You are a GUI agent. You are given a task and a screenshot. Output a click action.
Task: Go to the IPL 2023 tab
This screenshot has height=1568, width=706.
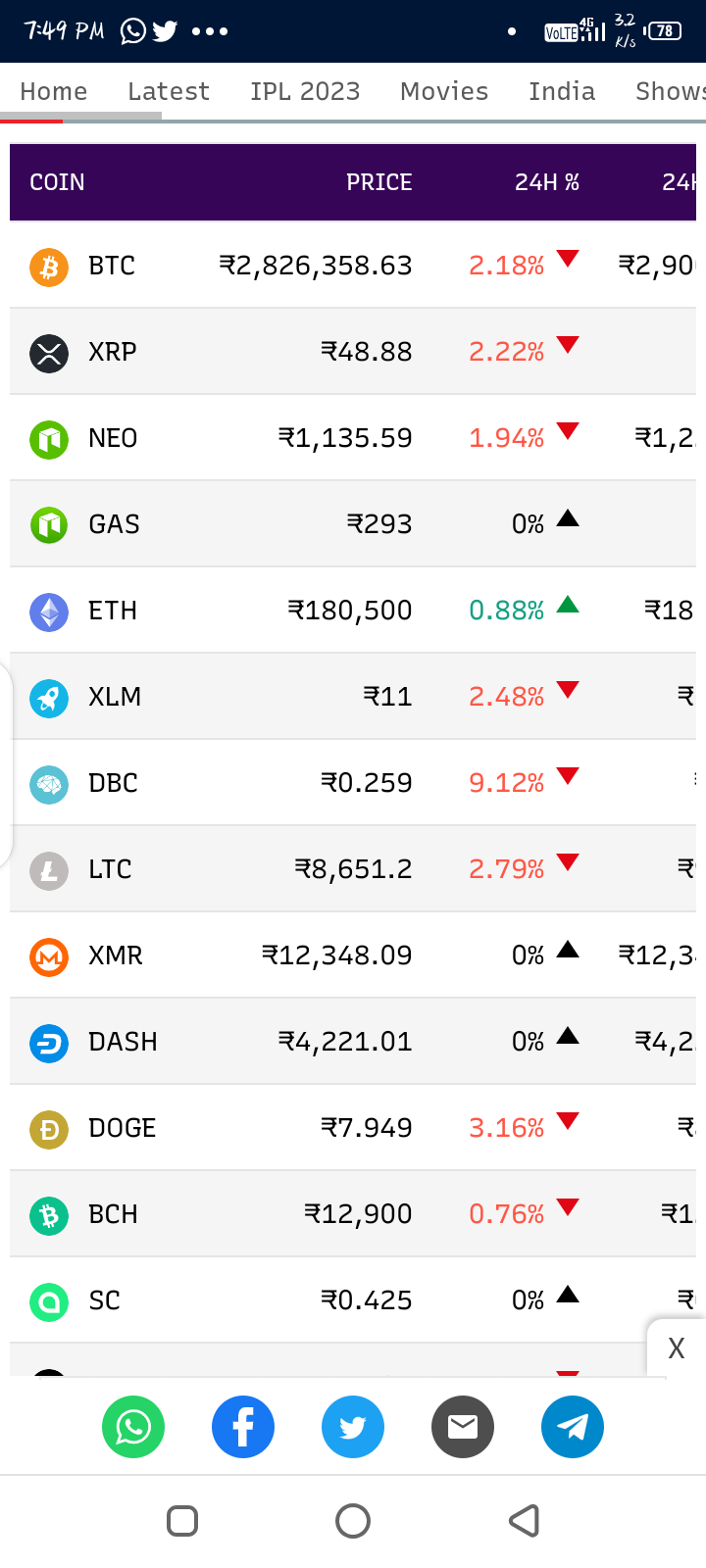coord(305,91)
